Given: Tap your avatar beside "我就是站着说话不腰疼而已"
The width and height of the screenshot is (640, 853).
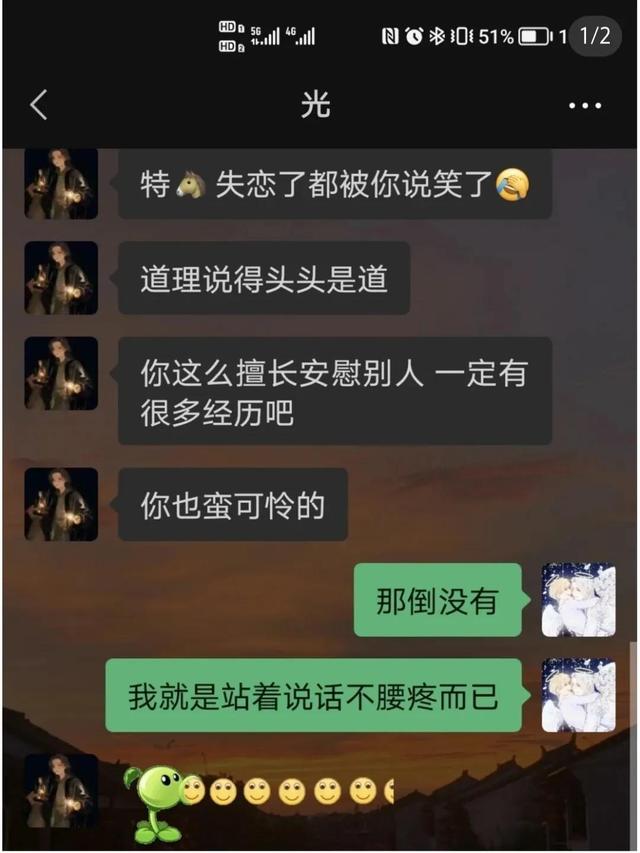Looking at the screenshot, I should click(x=578, y=695).
